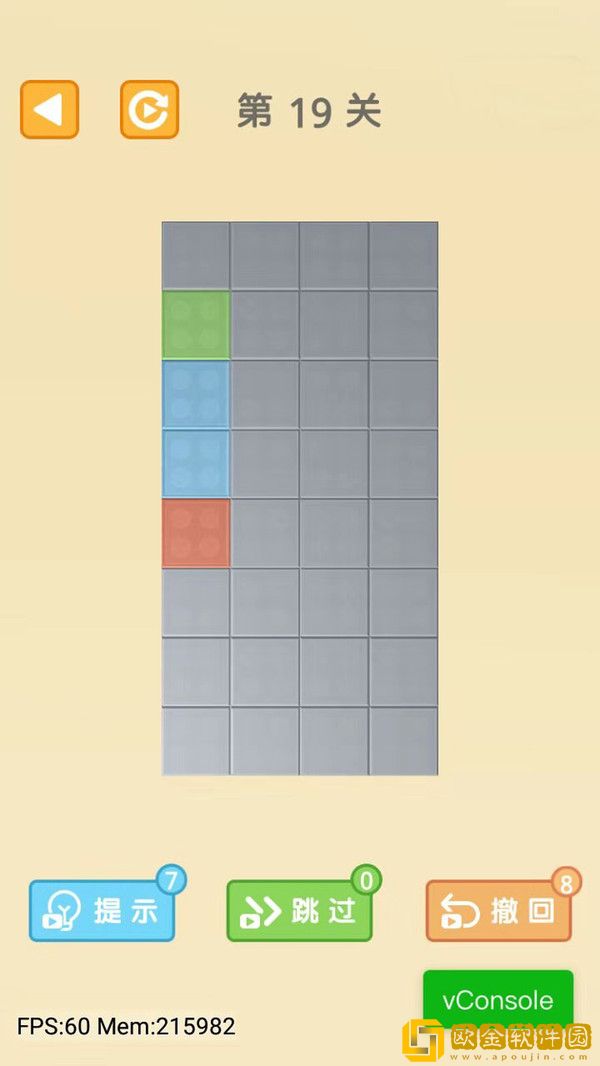
Task: Select the green block on the grid
Action: 196,325
